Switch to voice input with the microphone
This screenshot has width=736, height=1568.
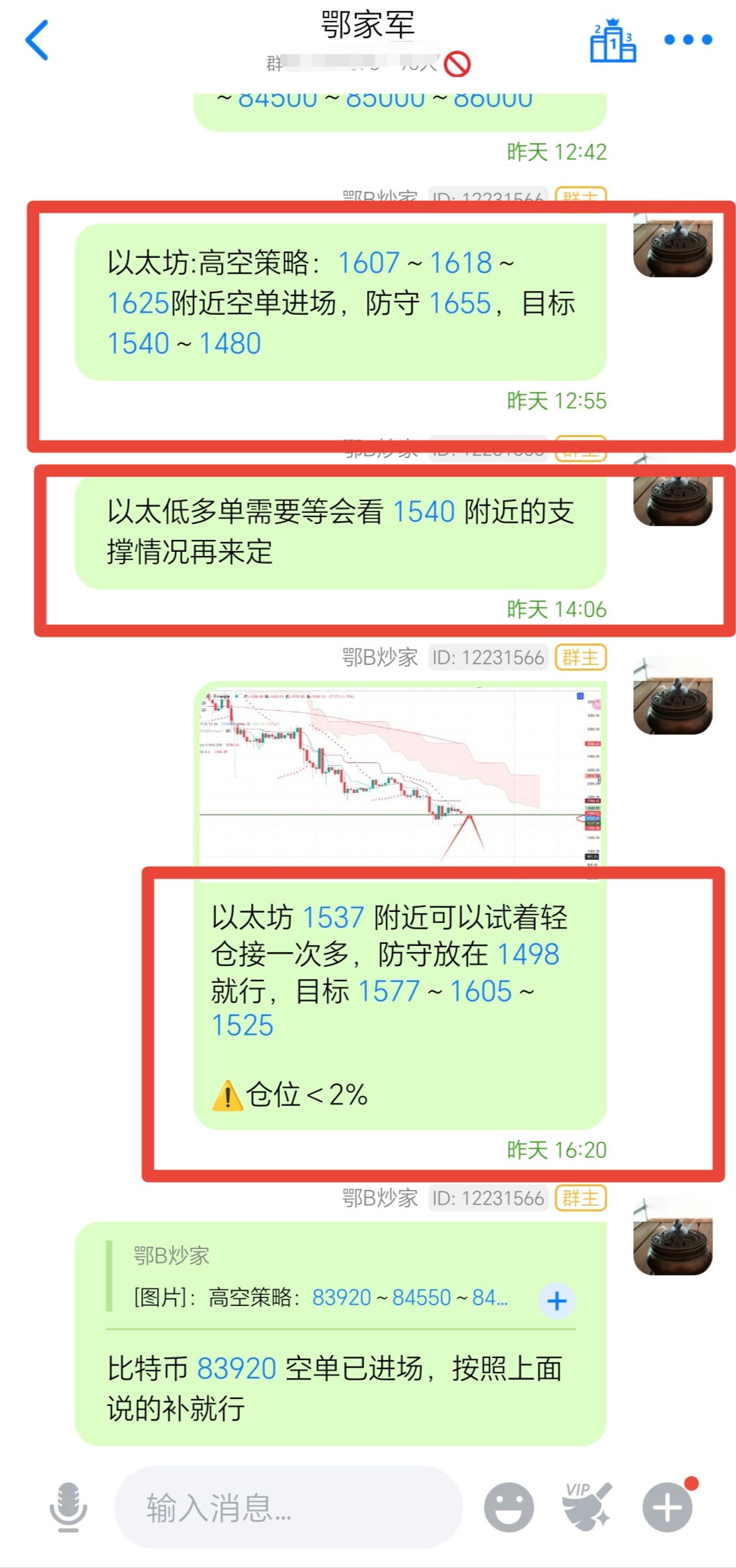coord(68,1507)
